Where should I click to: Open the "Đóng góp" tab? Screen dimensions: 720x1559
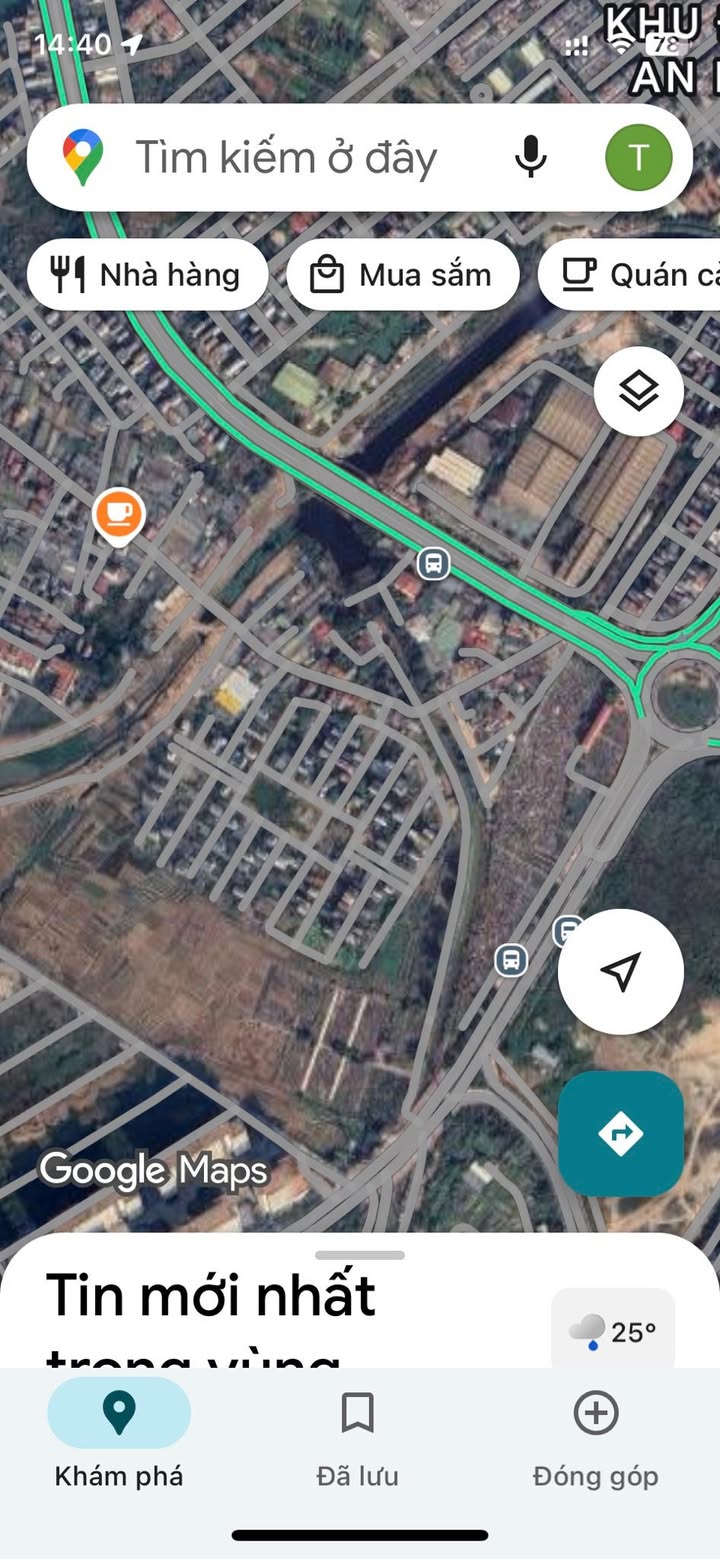click(x=595, y=1432)
